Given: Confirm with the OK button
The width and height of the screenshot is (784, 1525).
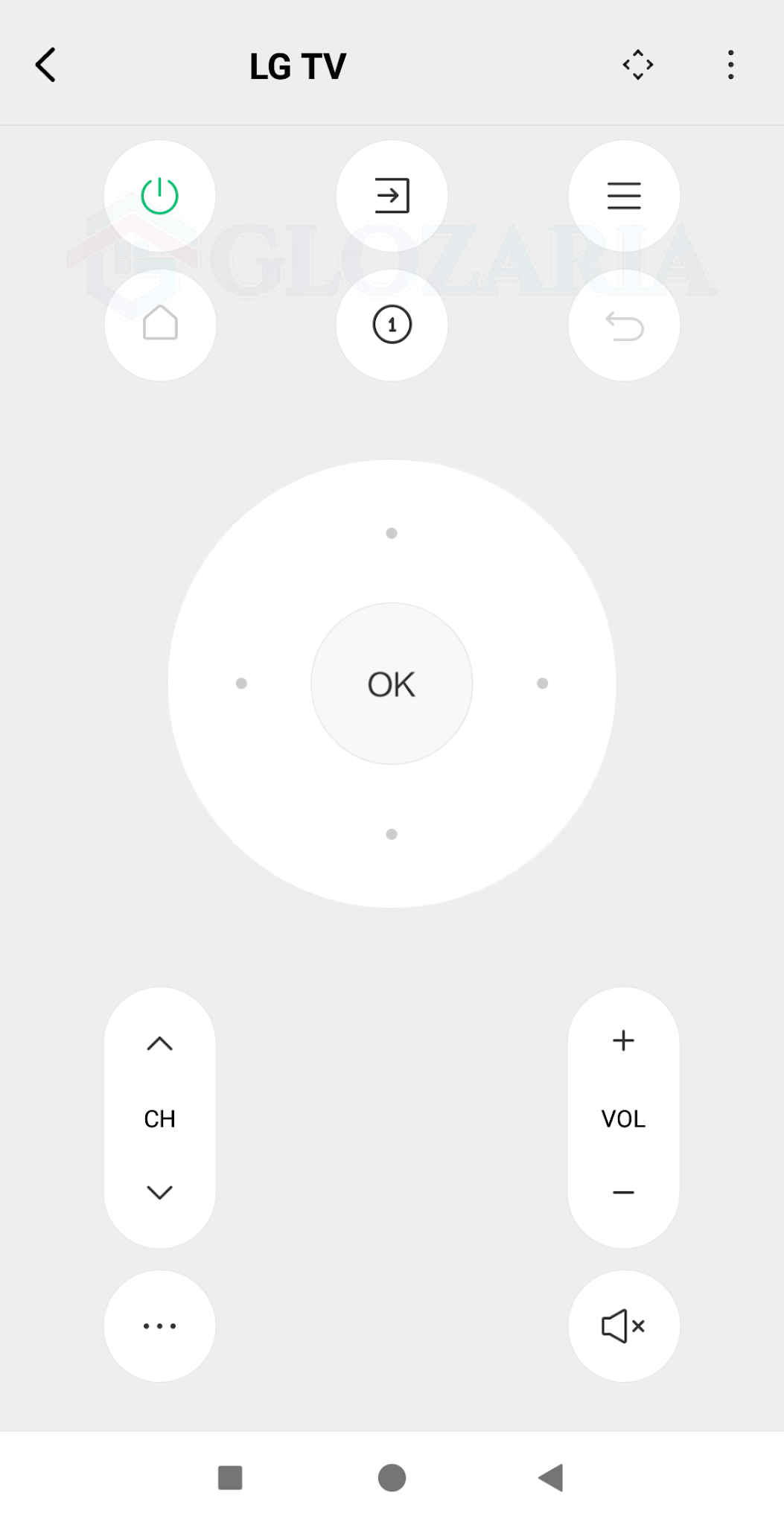Looking at the screenshot, I should [392, 684].
